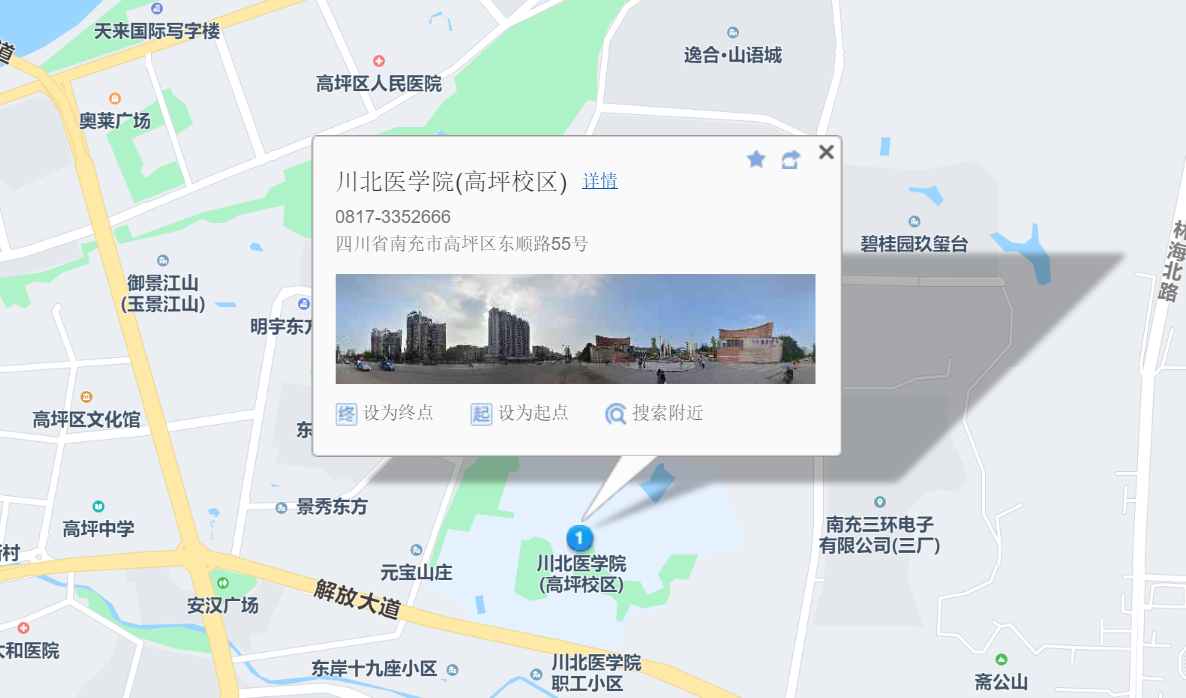Favorite this location with the star icon
This screenshot has width=1186, height=698.
click(x=756, y=159)
